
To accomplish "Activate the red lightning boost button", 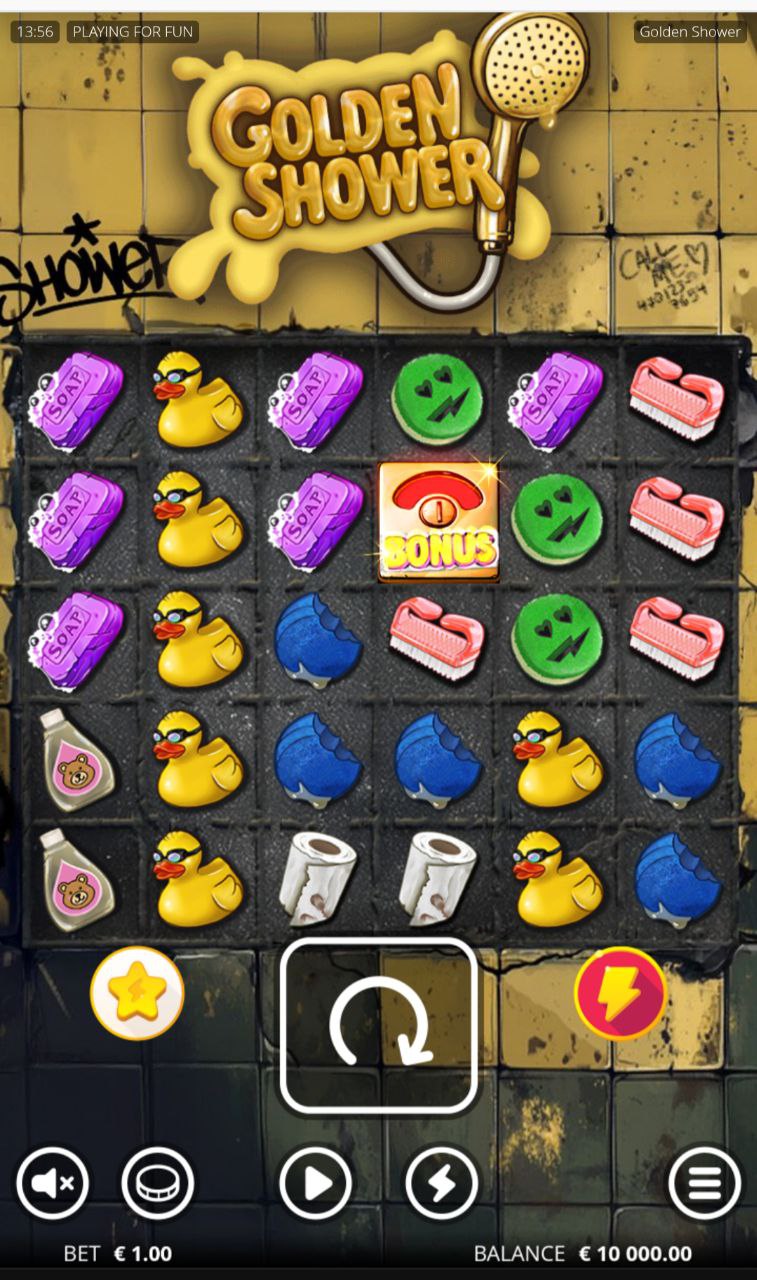I will [x=620, y=992].
